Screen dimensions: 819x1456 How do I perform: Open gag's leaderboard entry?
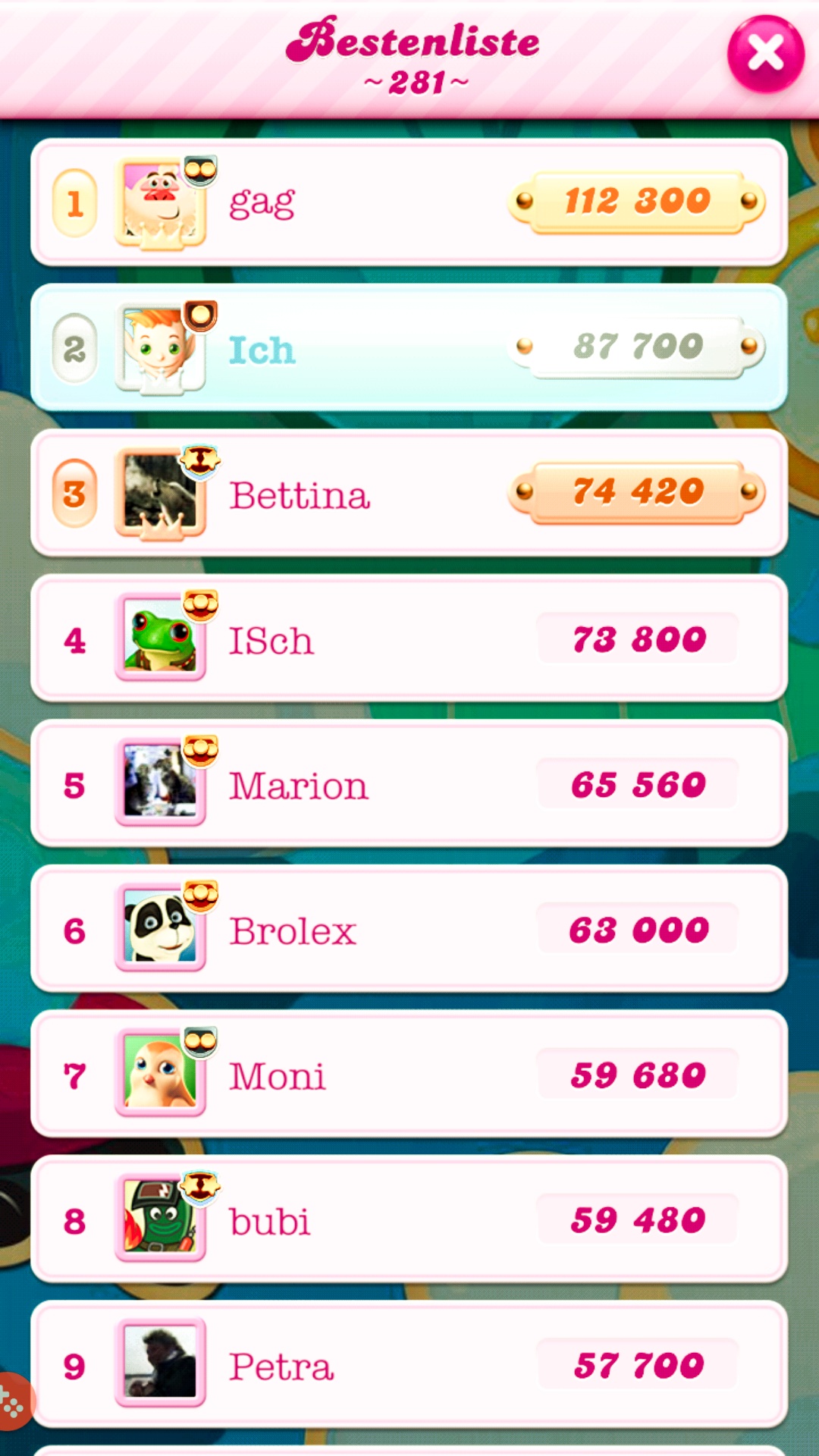pyautogui.click(x=409, y=202)
